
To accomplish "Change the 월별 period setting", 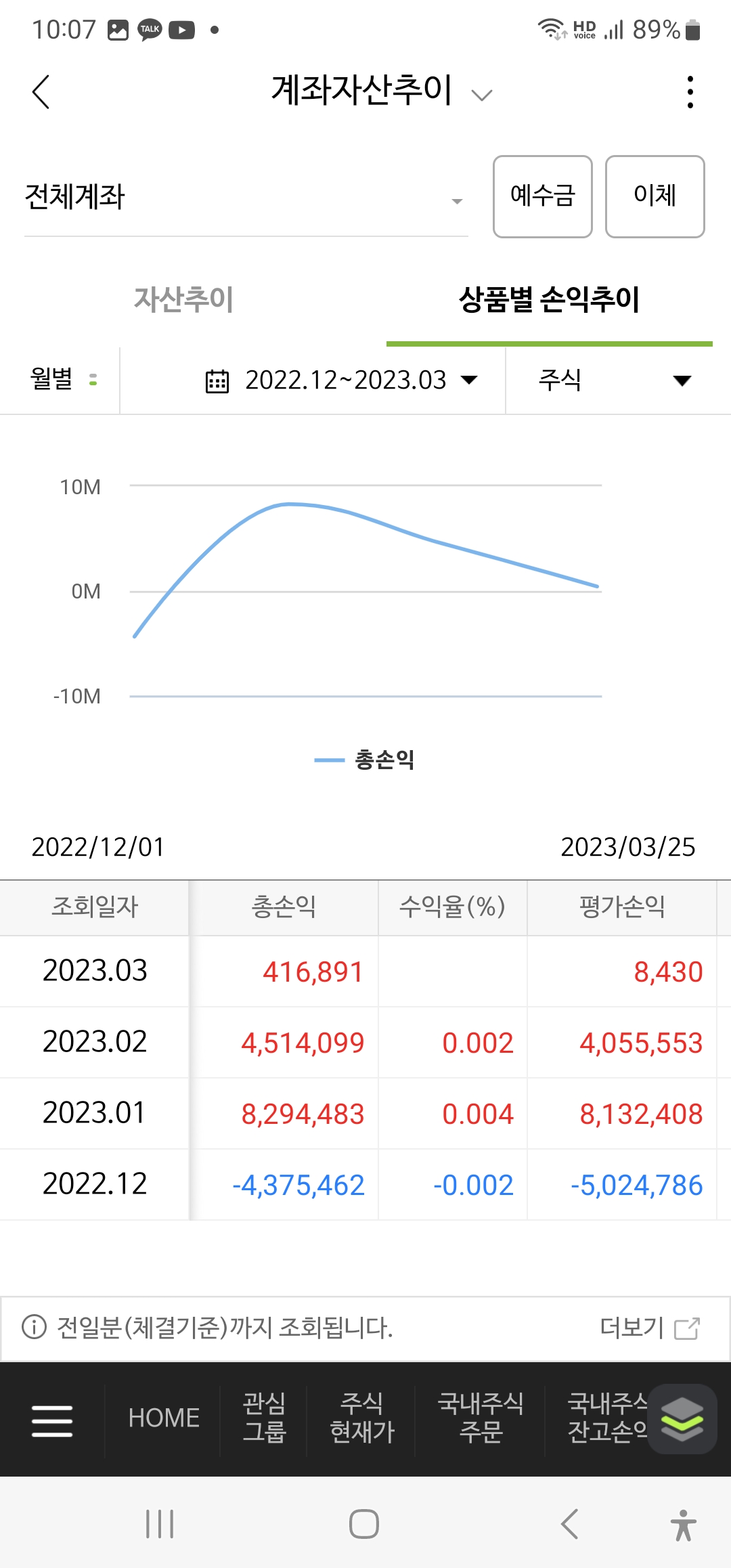I will tap(63, 380).
